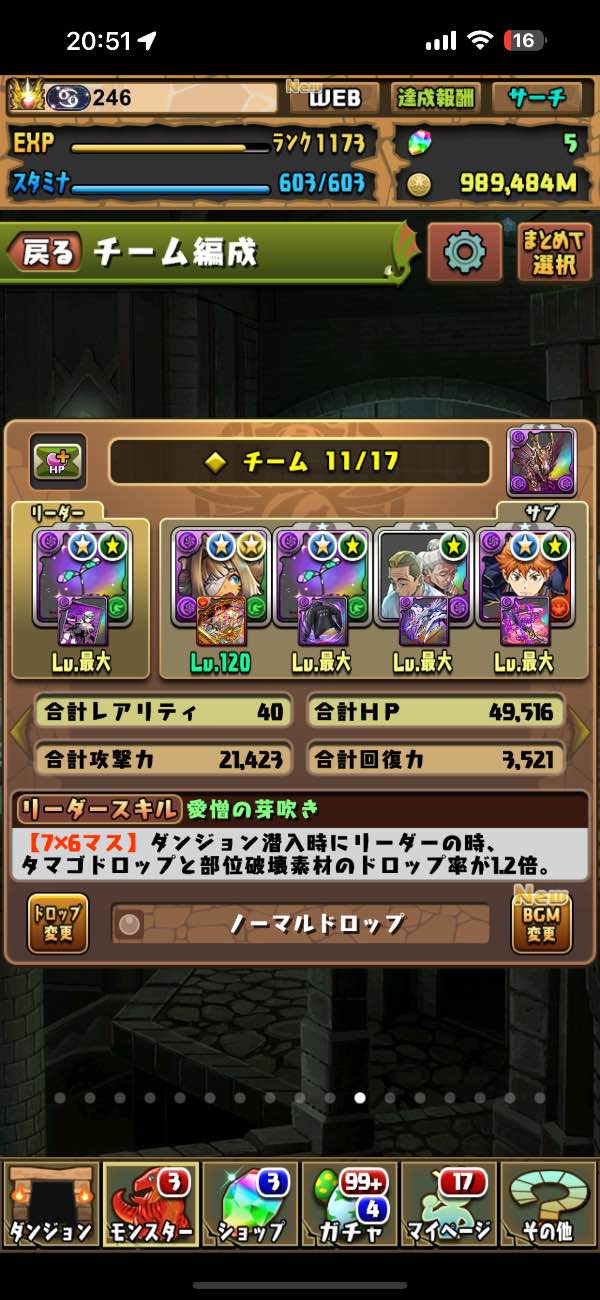This screenshot has height=1300, width=600.
Task: Switch to the ダンジョン tab
Action: pyautogui.click(x=50, y=1205)
